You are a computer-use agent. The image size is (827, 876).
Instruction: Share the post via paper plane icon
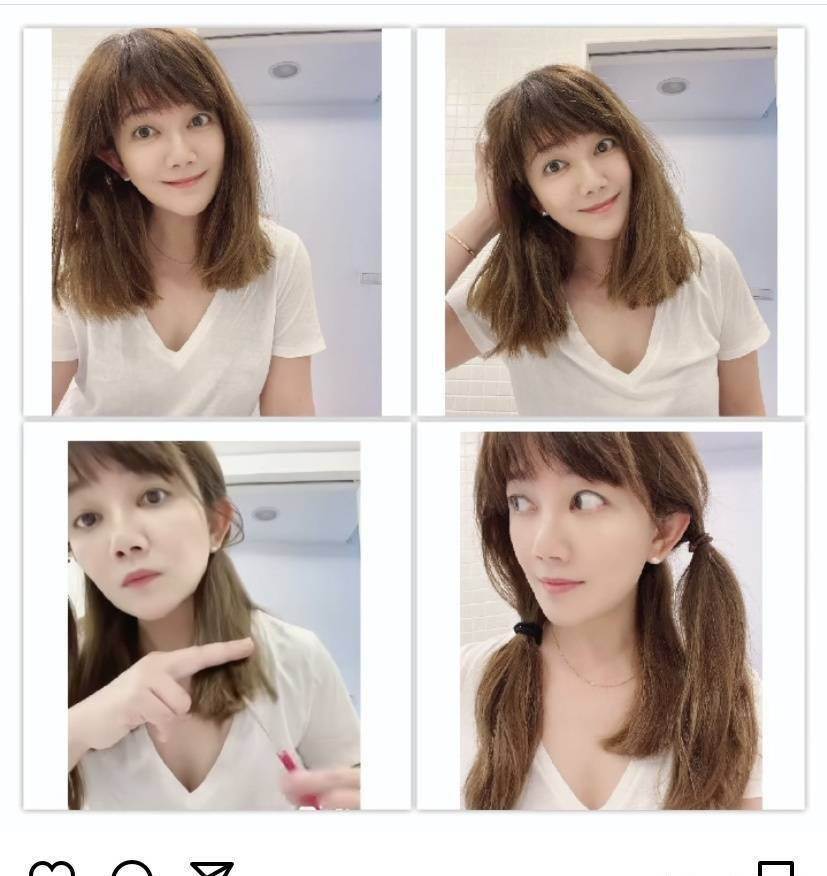[211, 868]
